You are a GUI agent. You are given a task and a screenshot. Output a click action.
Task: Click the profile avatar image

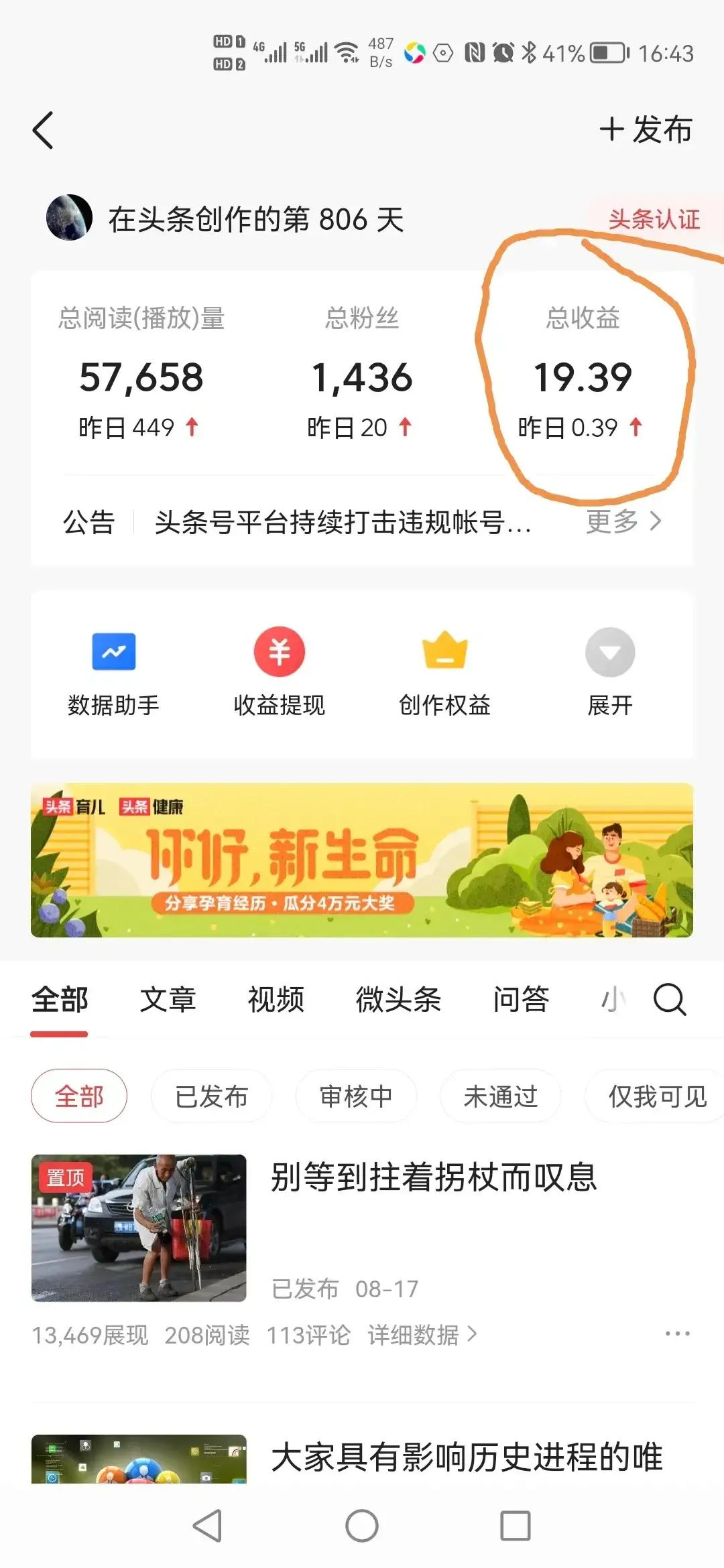(x=69, y=218)
